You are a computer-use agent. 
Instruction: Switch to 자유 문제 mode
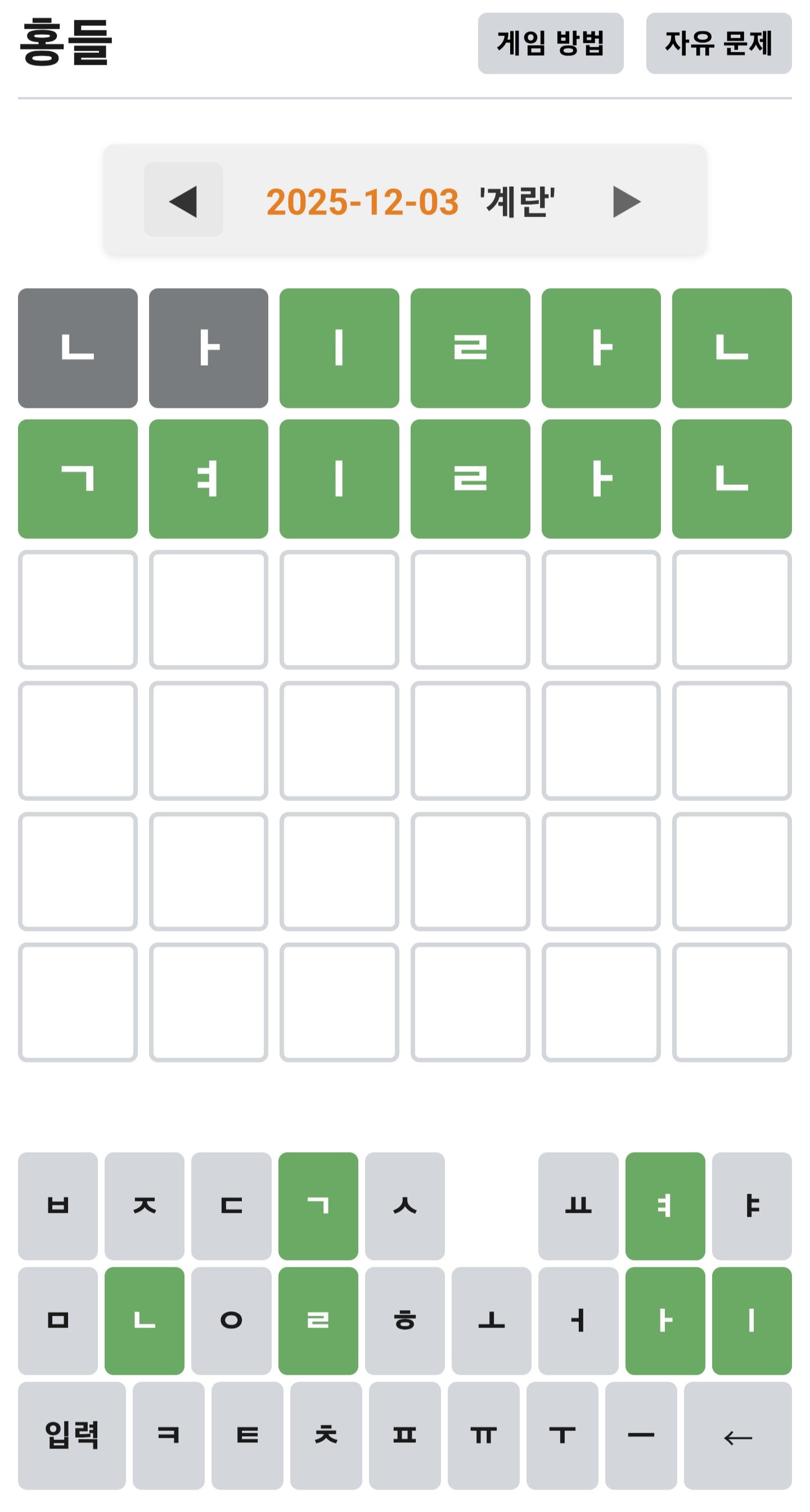click(718, 43)
